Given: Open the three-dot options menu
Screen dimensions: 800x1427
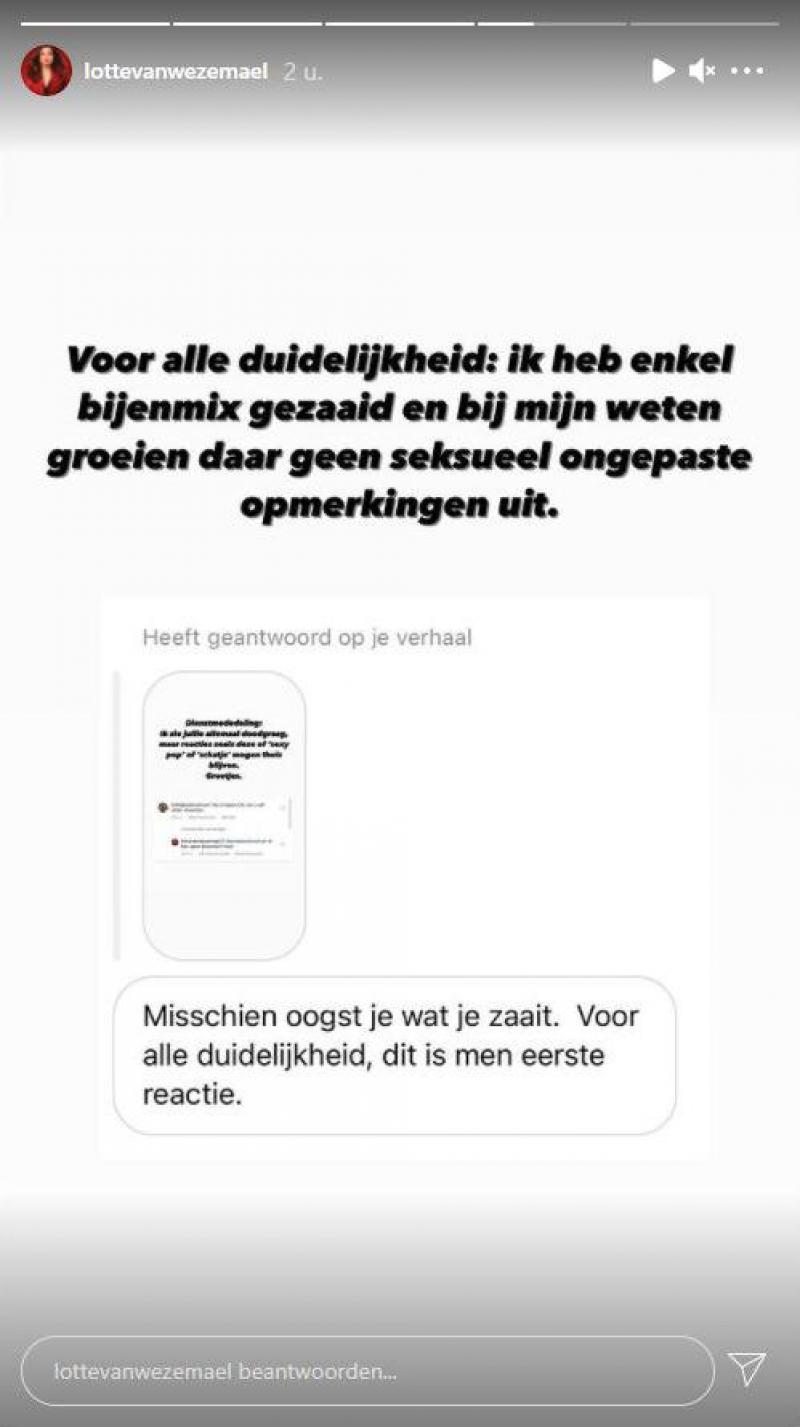Looking at the screenshot, I should pyautogui.click(x=747, y=71).
